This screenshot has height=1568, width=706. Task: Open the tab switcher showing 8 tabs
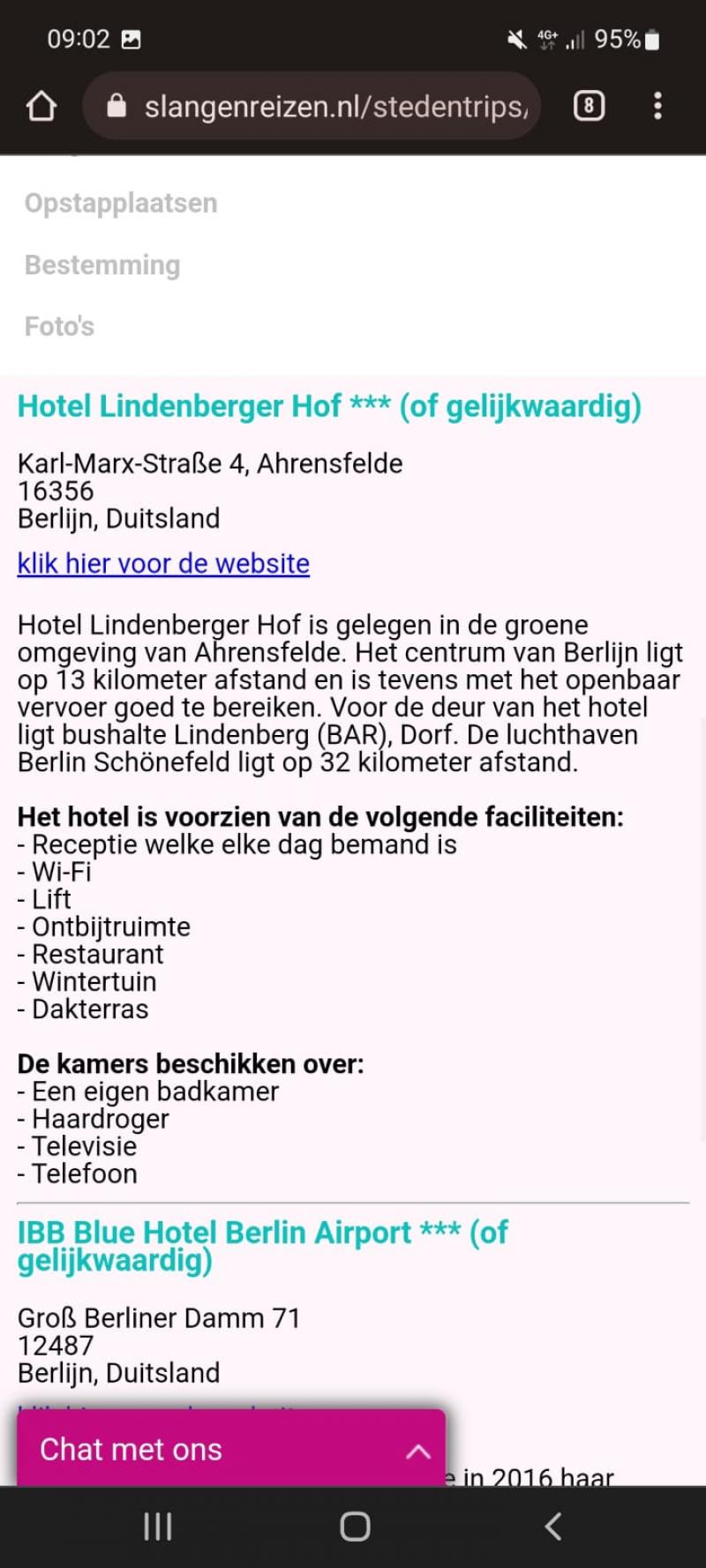589,106
